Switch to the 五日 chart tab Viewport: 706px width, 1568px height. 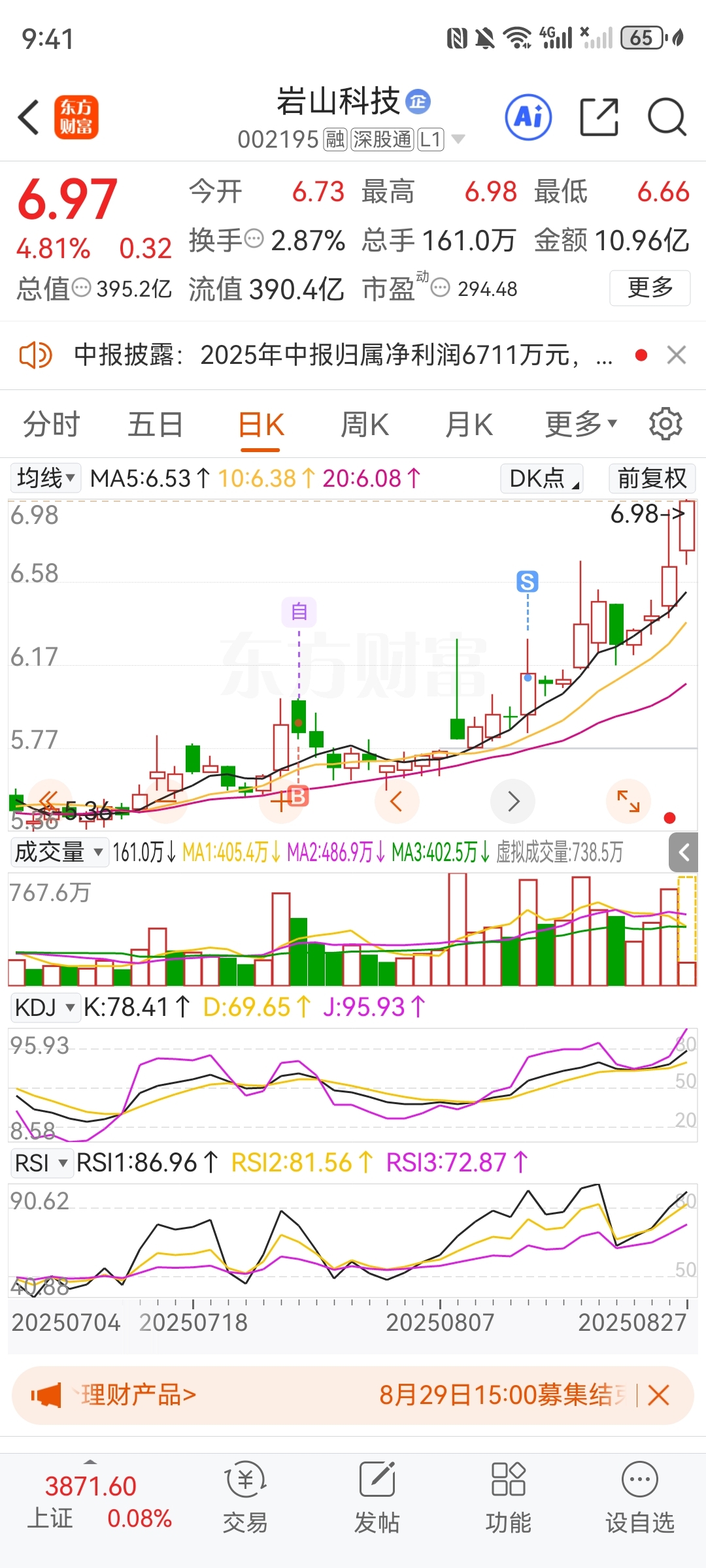(155, 425)
